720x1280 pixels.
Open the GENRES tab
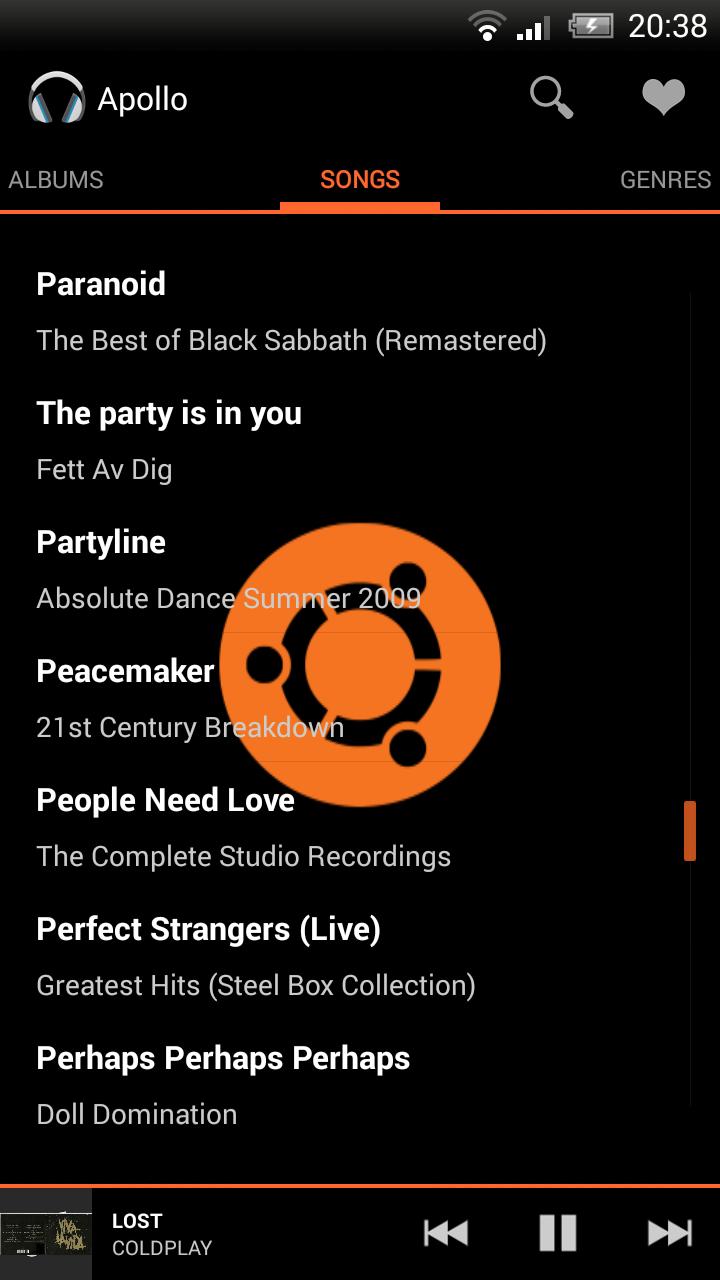(665, 180)
